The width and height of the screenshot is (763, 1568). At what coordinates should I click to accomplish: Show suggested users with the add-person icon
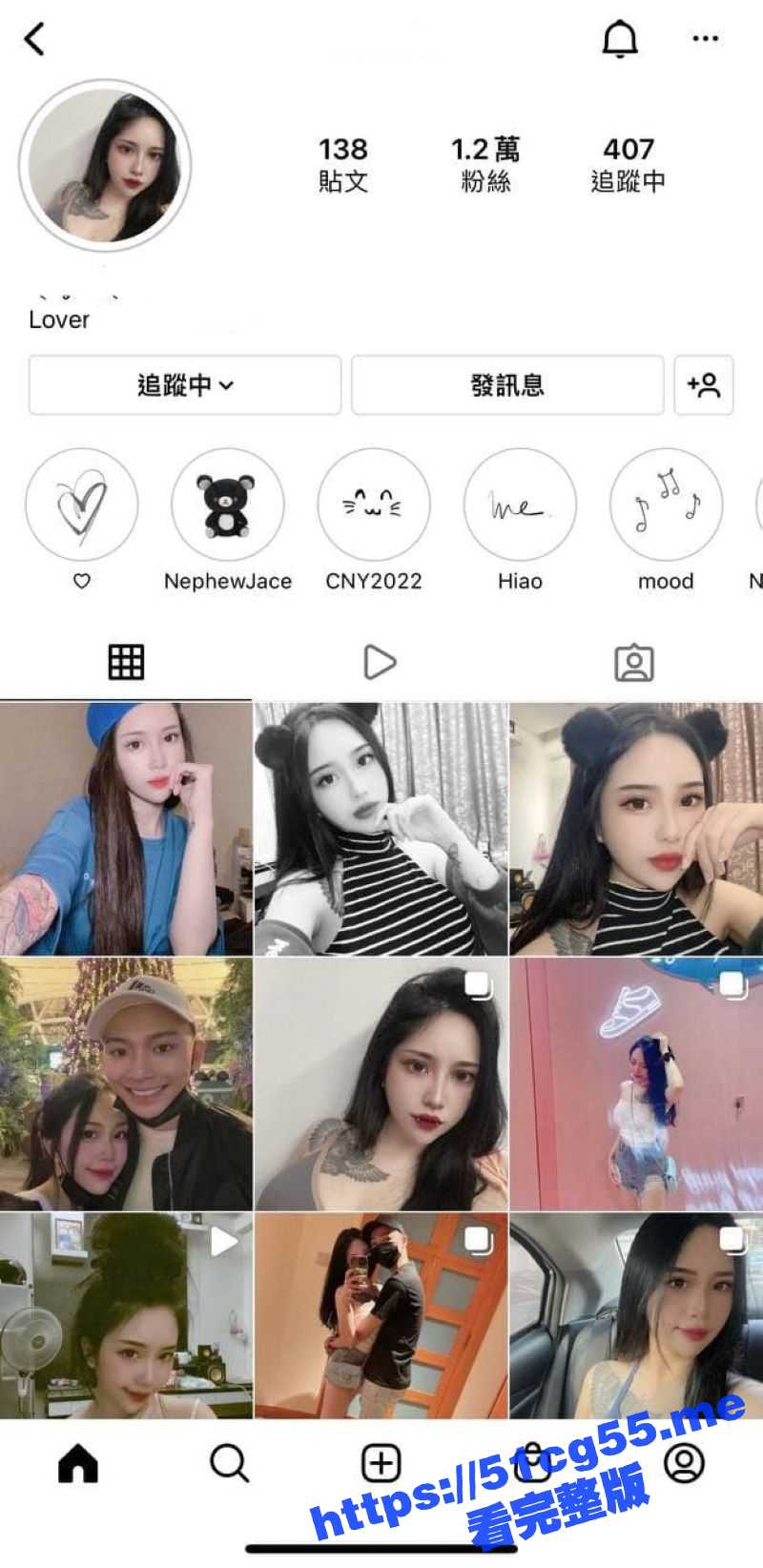coord(704,385)
